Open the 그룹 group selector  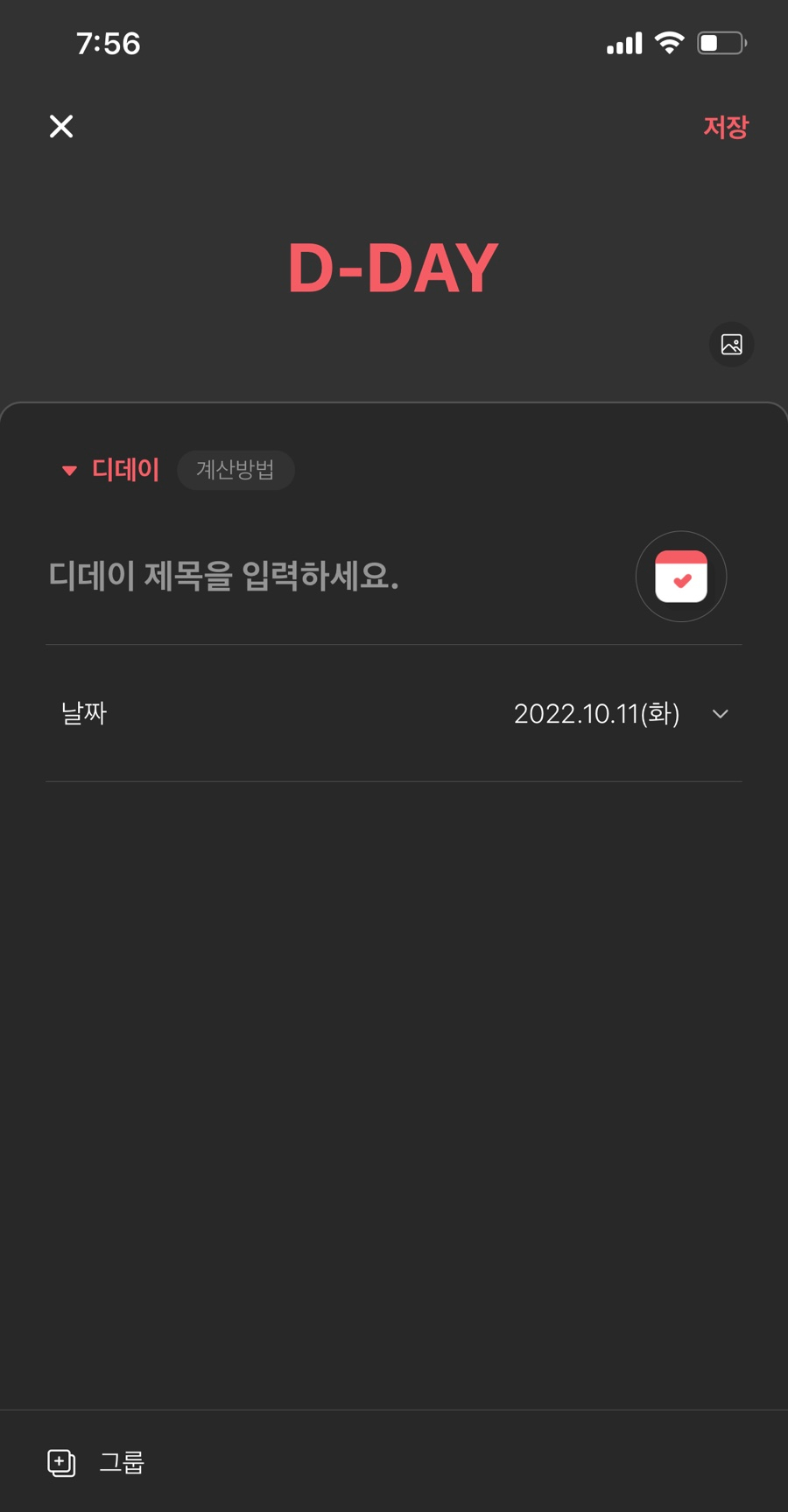pyautogui.click(x=96, y=1462)
